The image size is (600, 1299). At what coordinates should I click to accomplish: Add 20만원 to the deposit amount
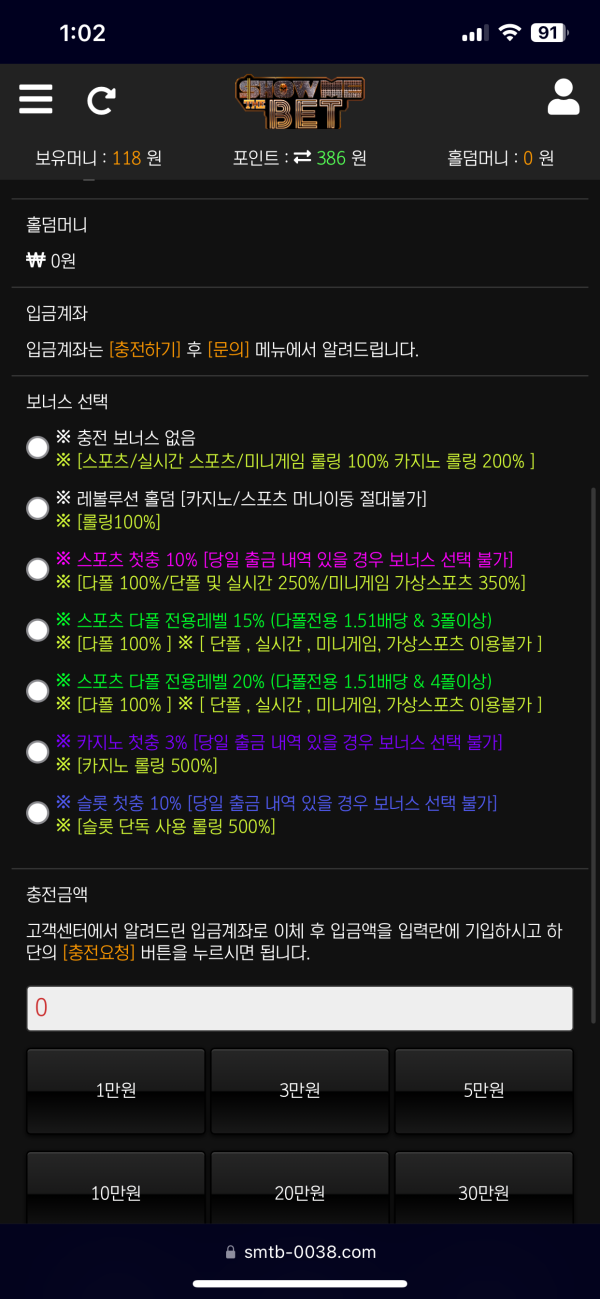(x=300, y=1192)
